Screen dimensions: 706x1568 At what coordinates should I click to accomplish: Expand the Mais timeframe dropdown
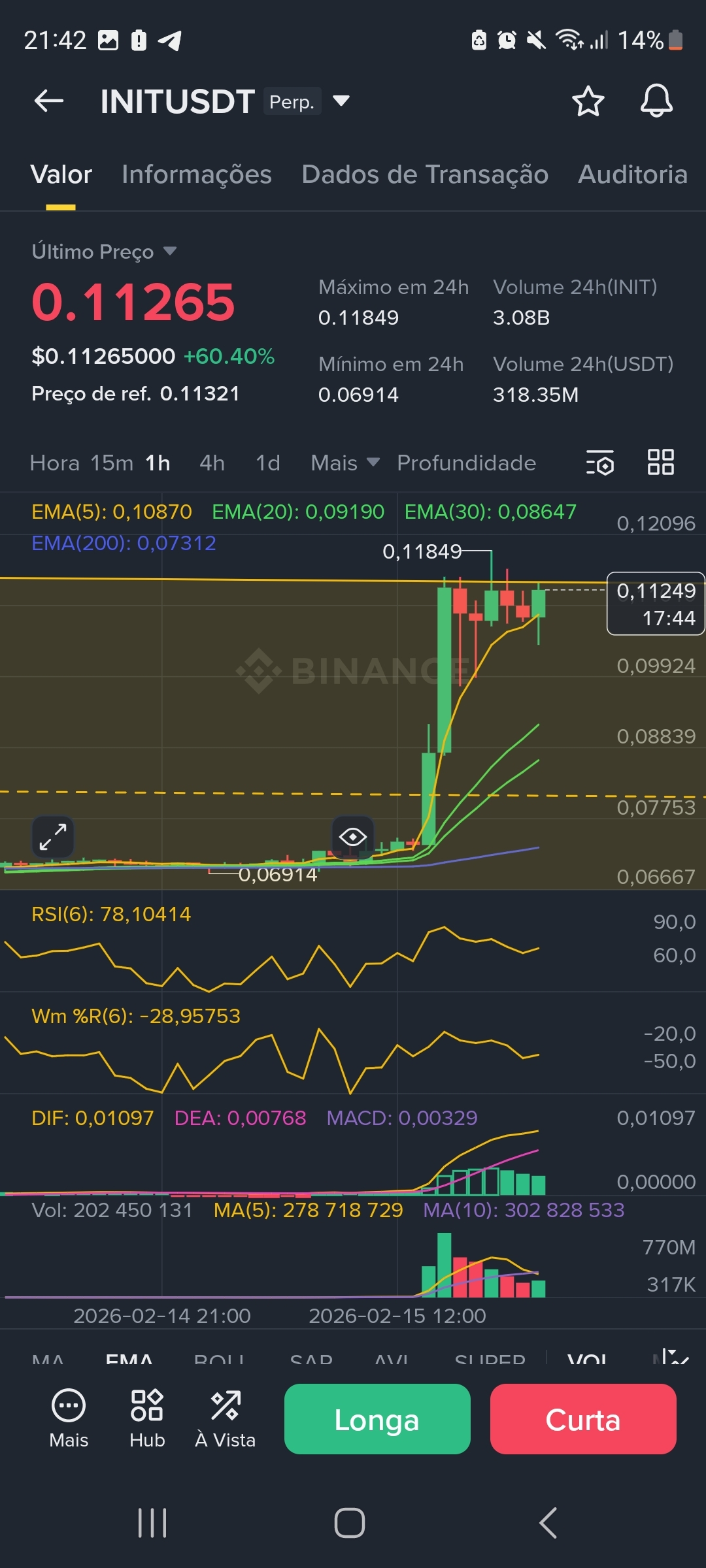[x=345, y=463]
